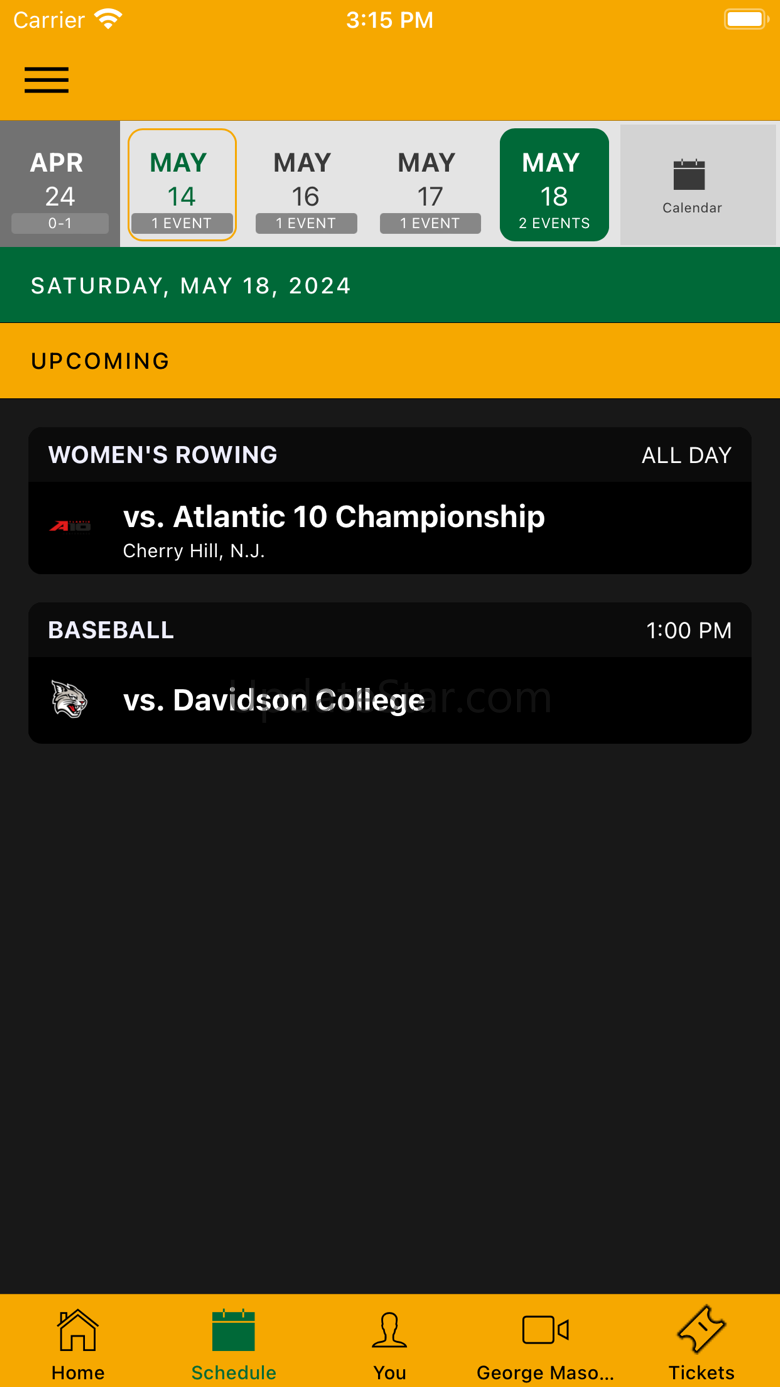Open the Atlantic 10 Championship rowing event
Screen dimensions: 780x1387
tap(390, 528)
